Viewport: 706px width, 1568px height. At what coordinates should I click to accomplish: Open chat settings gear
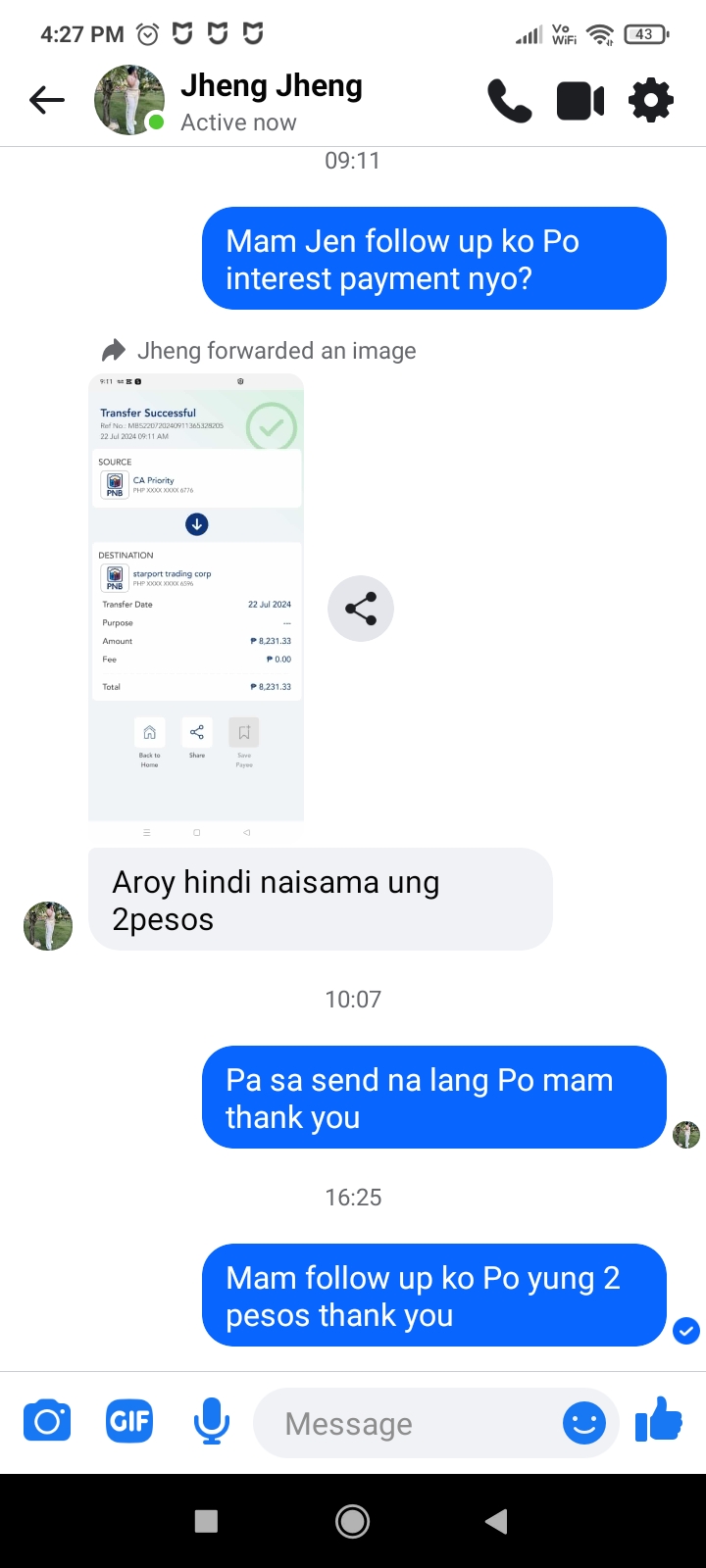(x=651, y=101)
